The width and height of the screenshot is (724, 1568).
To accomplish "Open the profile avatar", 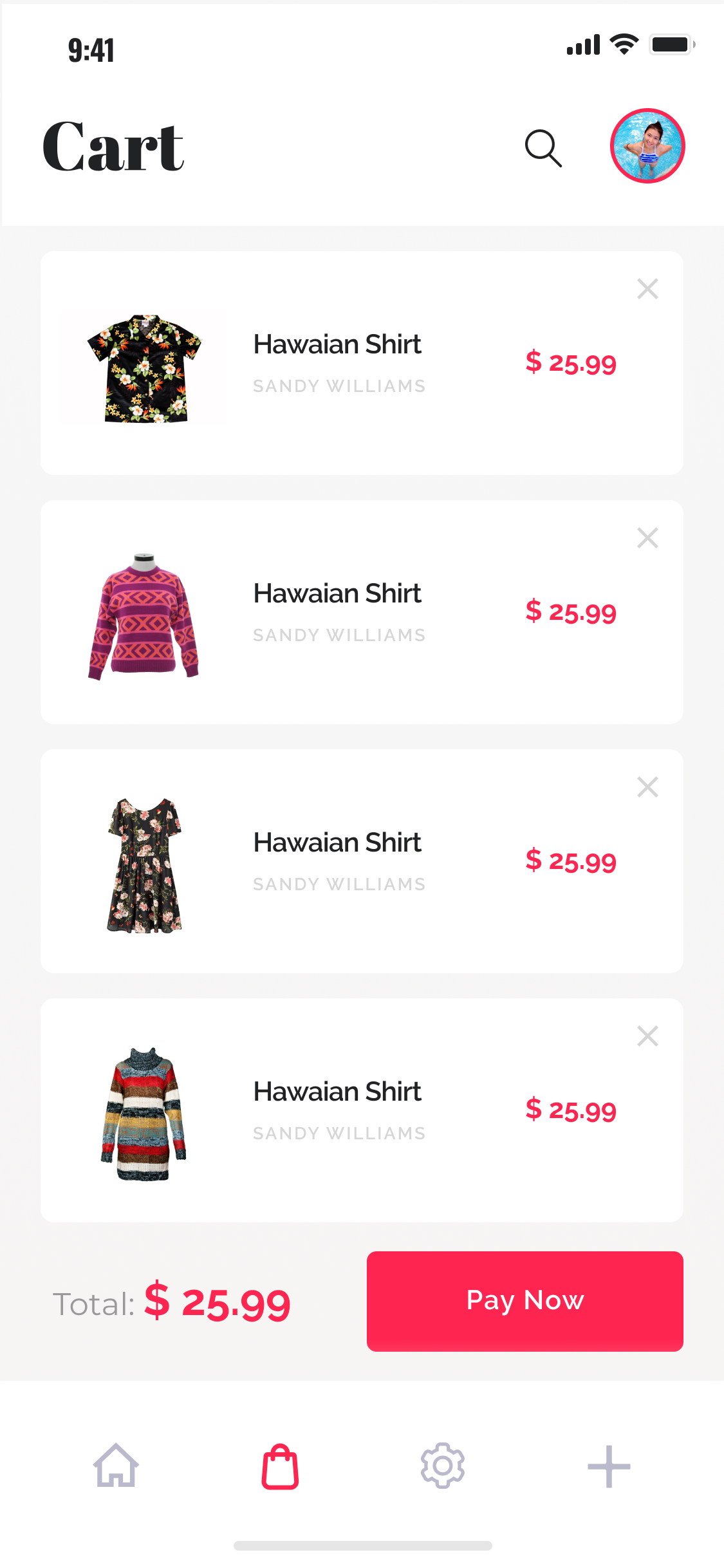I will (x=647, y=146).
